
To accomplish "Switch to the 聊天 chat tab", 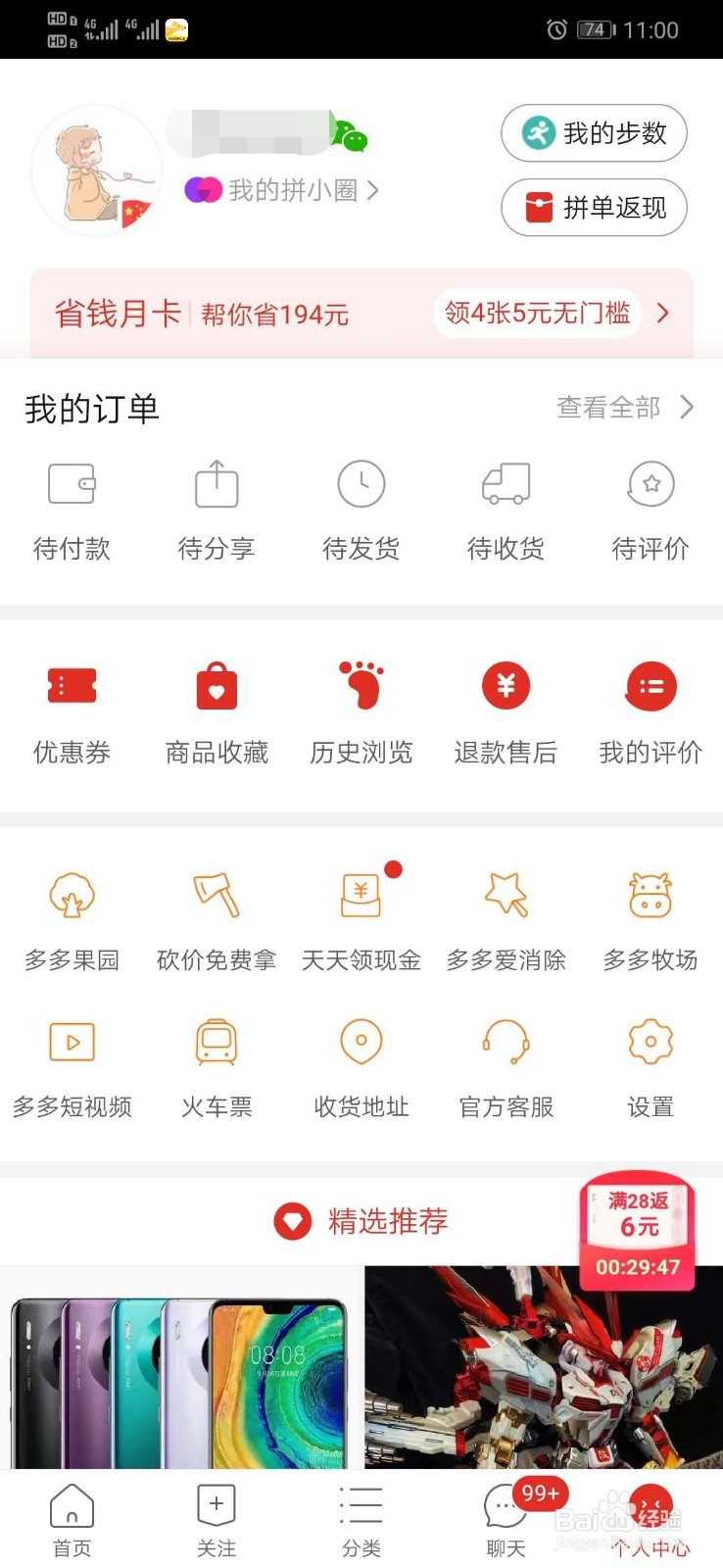I will click(x=506, y=1521).
